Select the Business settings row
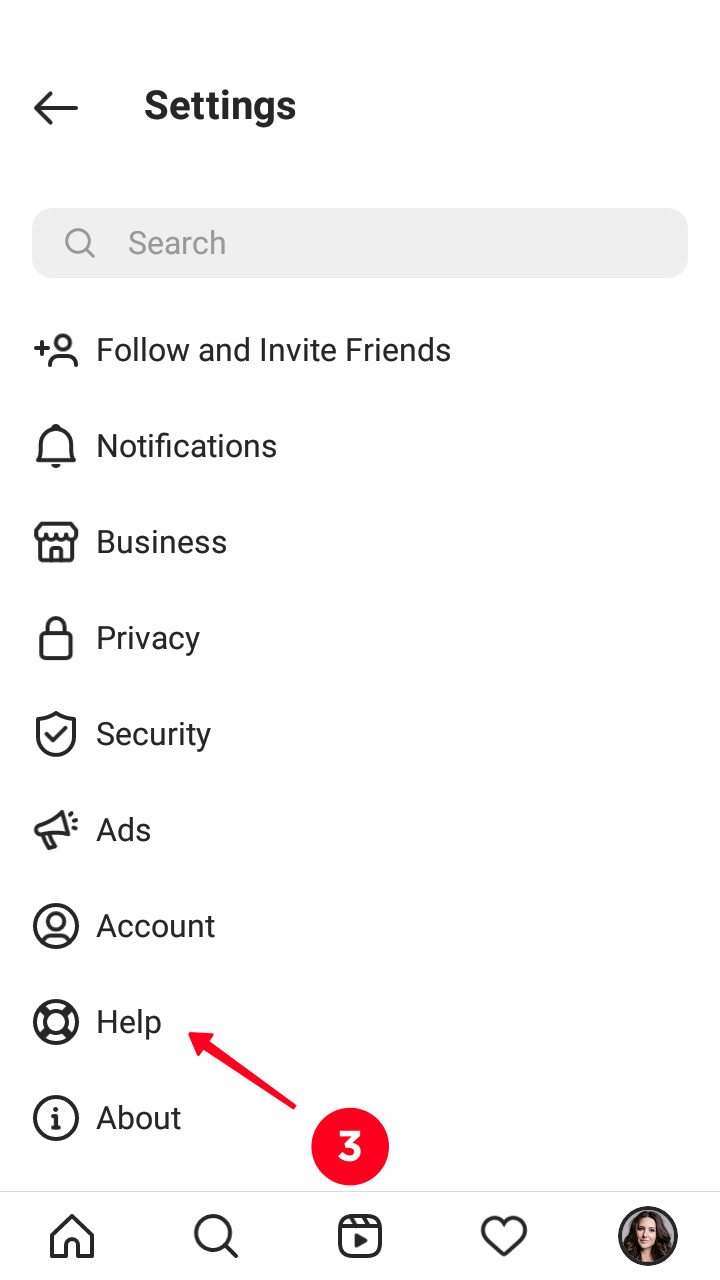 point(161,542)
